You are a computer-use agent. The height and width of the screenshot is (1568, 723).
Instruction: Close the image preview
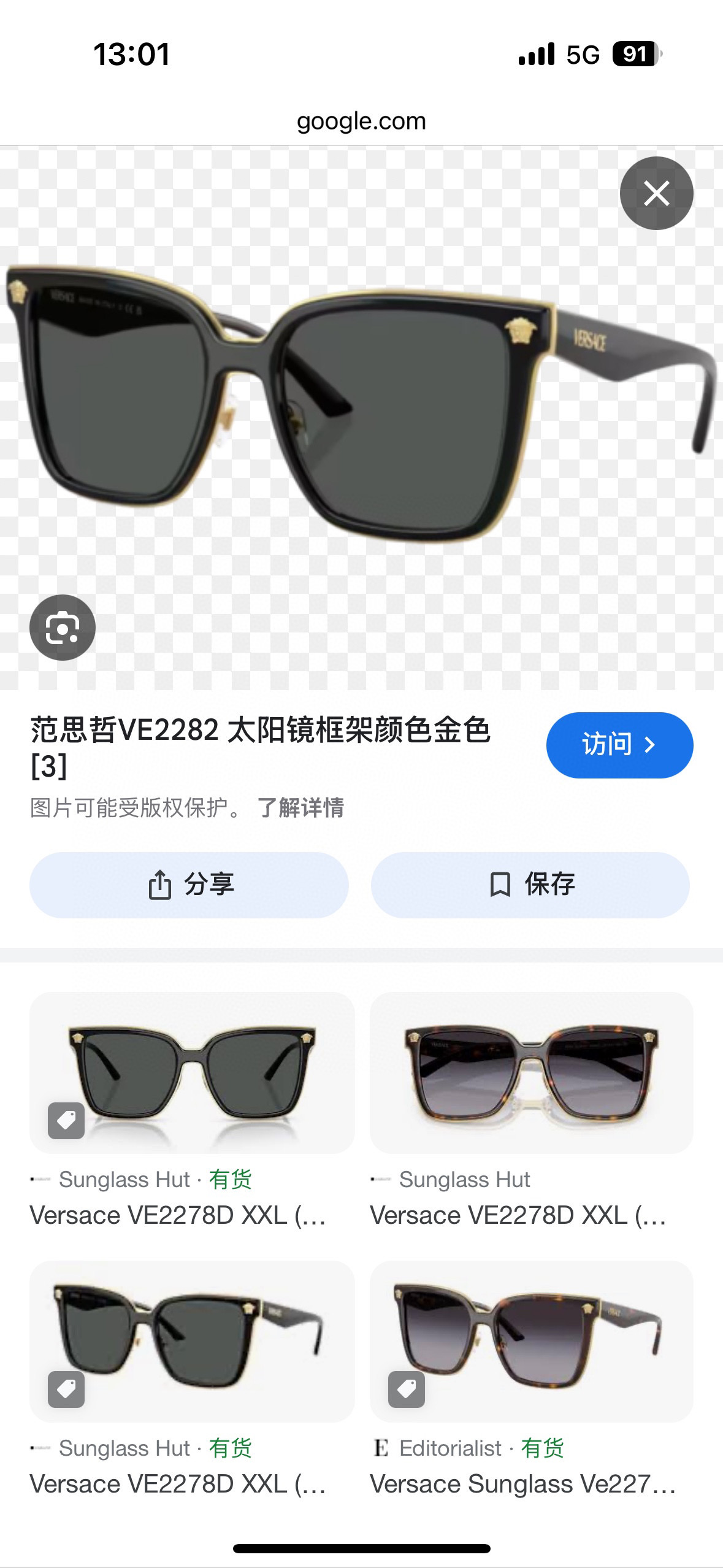tap(656, 193)
